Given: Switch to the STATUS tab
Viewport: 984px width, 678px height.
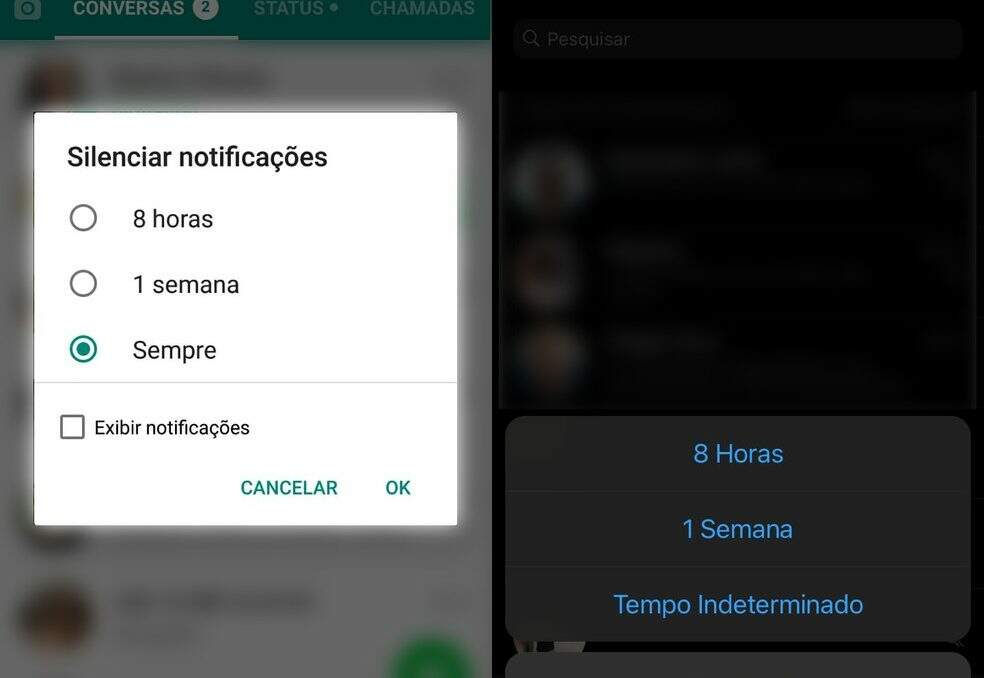Looking at the screenshot, I should click(x=295, y=9).
